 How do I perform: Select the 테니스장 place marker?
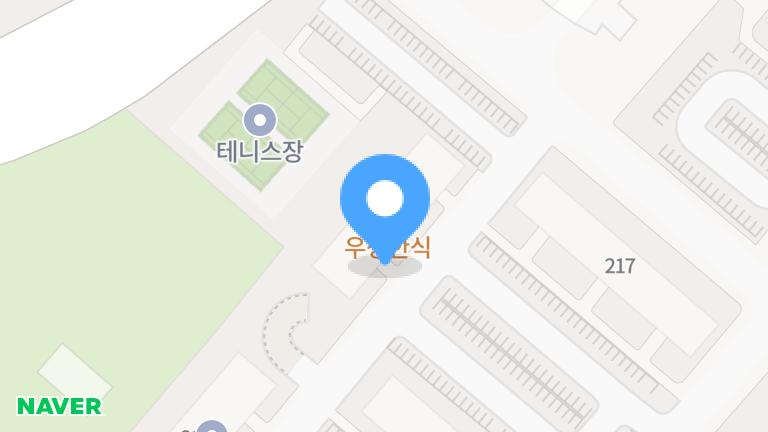260,121
